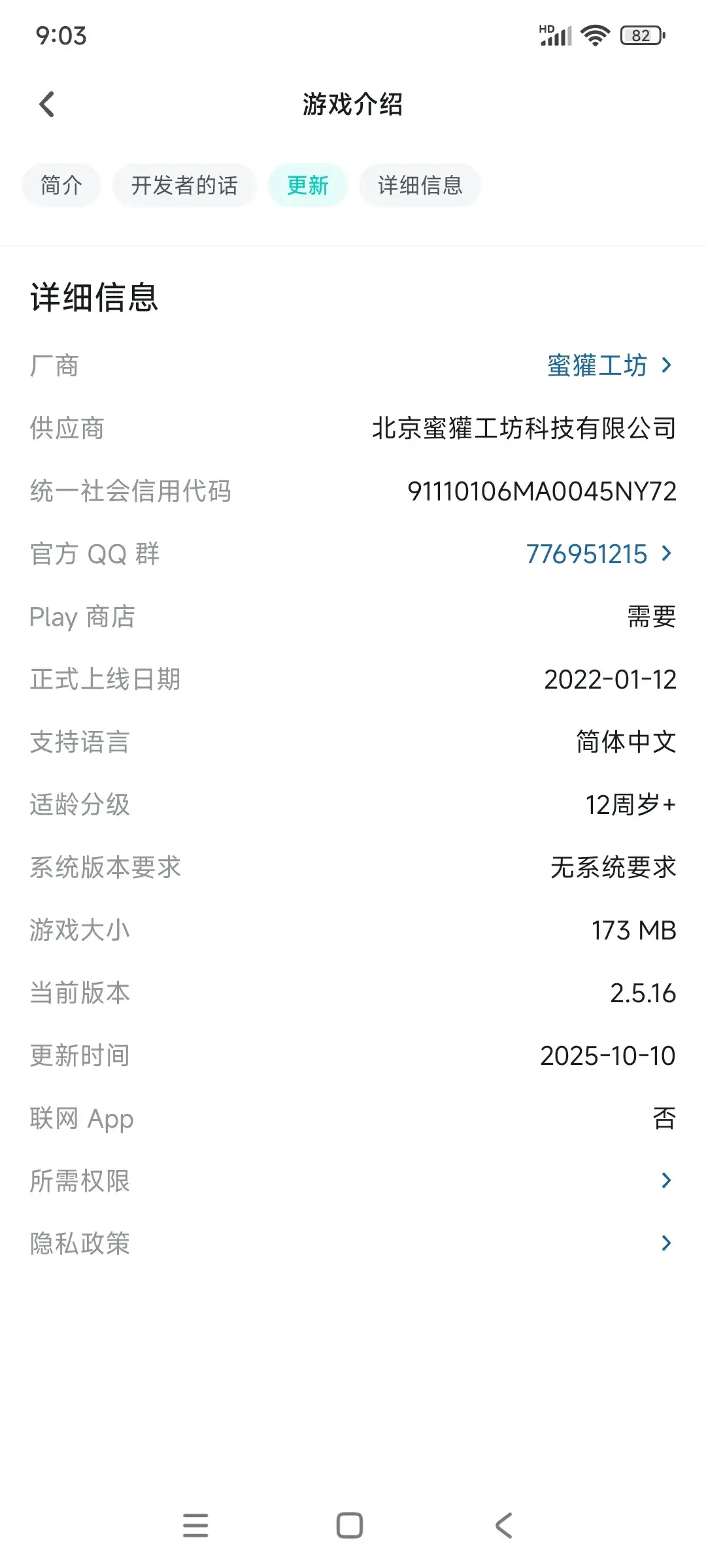This screenshot has height=1568, width=706.
Task: Open developer details via 蜜獾工坊 chevron
Action: pyautogui.click(x=665, y=366)
